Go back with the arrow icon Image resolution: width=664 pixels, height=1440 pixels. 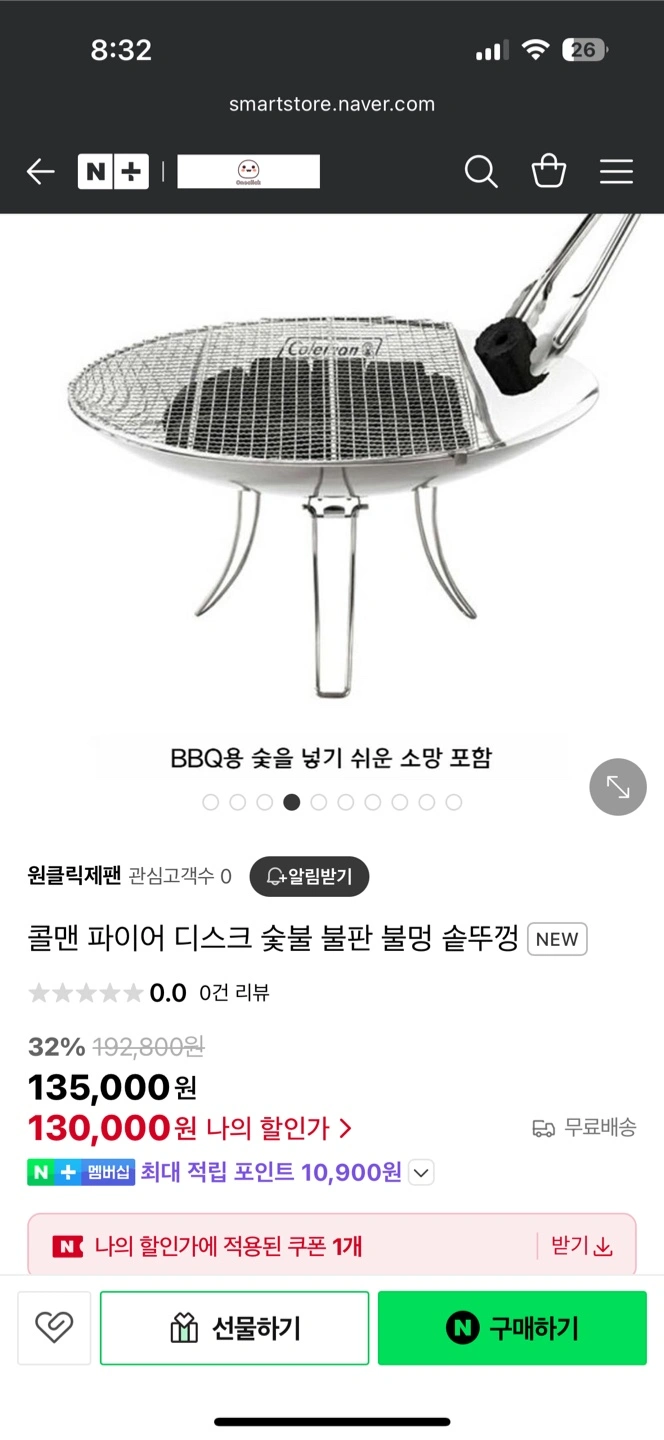(40, 172)
